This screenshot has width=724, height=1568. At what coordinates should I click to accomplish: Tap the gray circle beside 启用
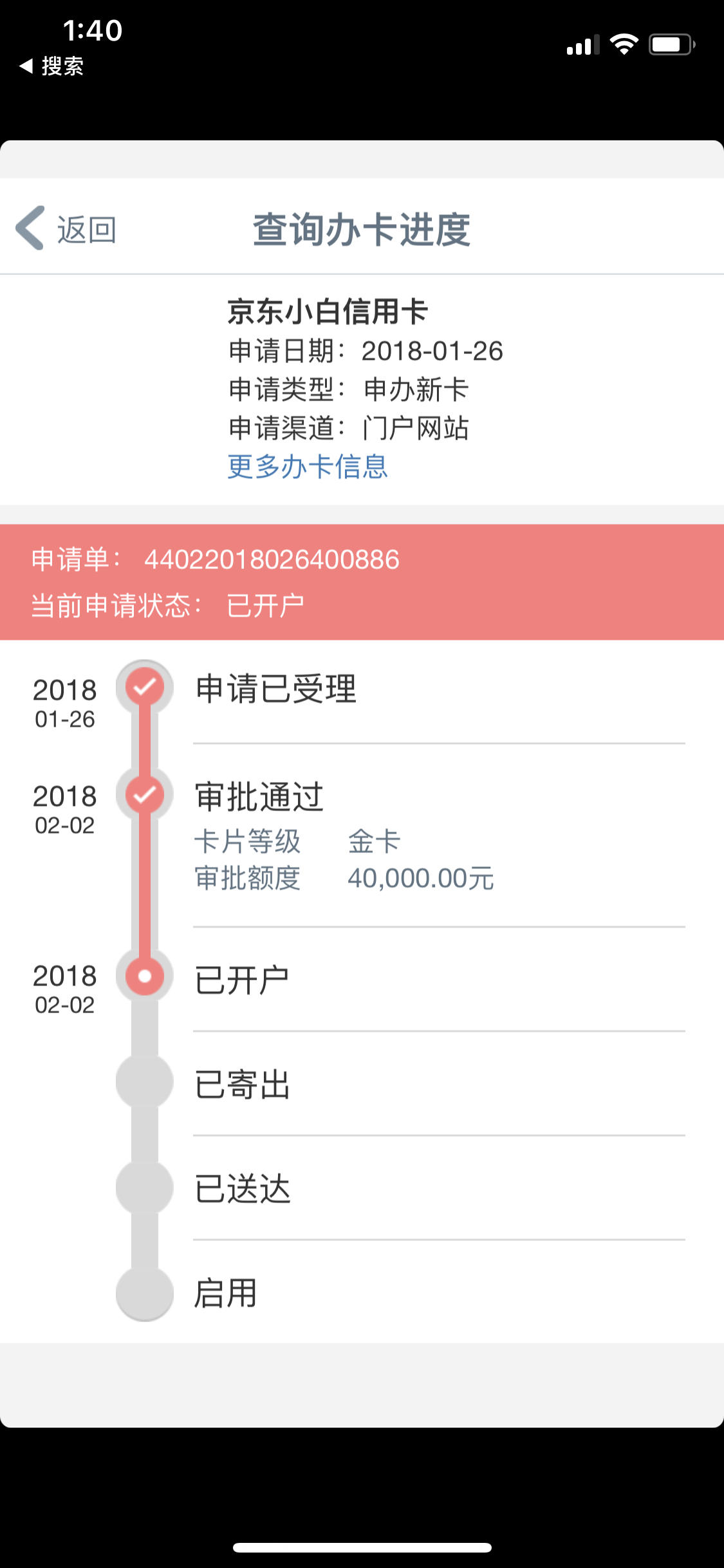click(144, 1294)
